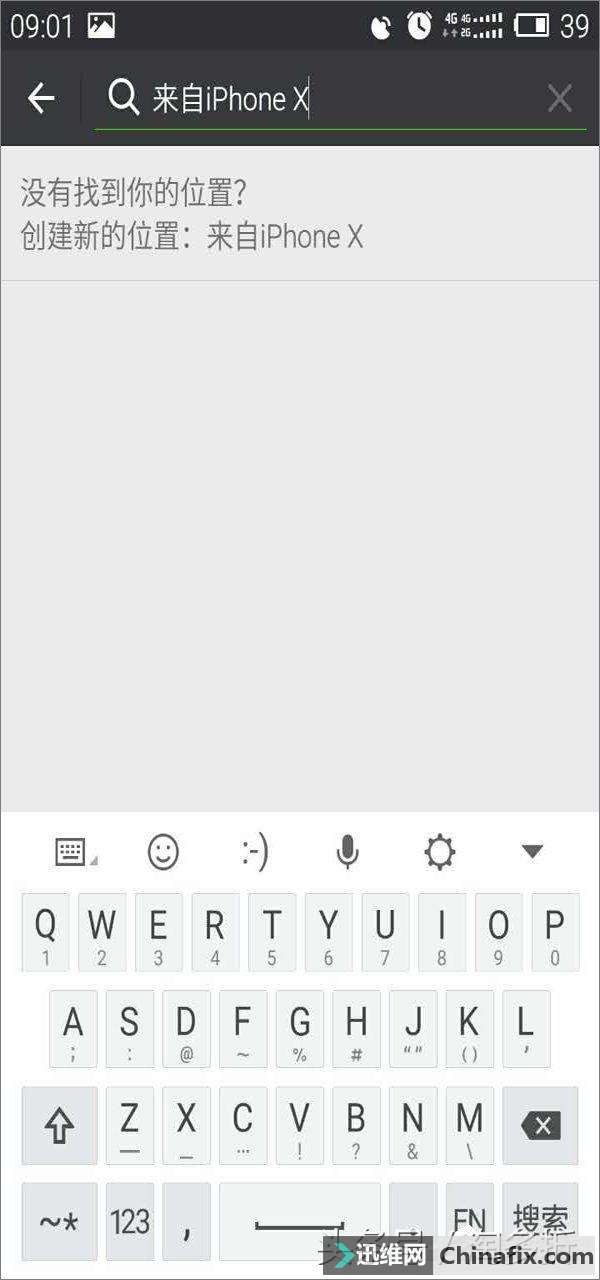Tap the shift key

coord(60,1125)
